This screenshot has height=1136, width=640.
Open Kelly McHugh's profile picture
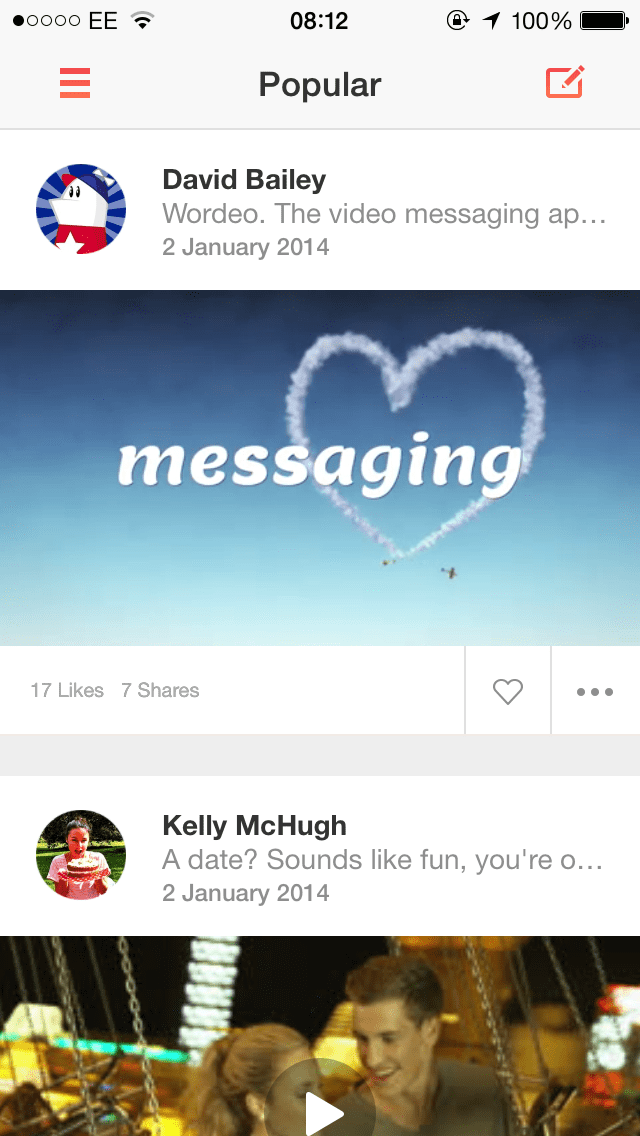[x=81, y=855]
